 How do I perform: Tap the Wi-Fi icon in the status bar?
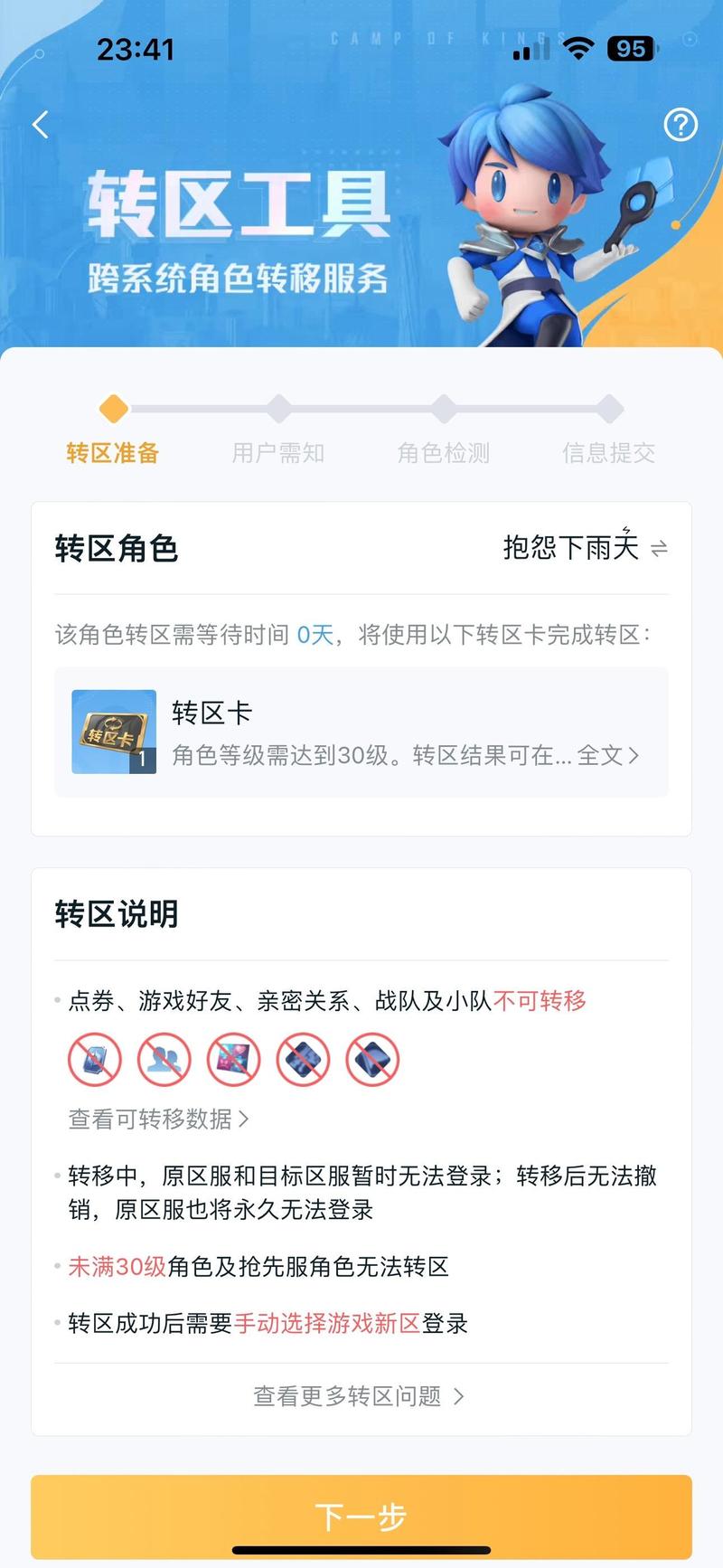(578, 48)
